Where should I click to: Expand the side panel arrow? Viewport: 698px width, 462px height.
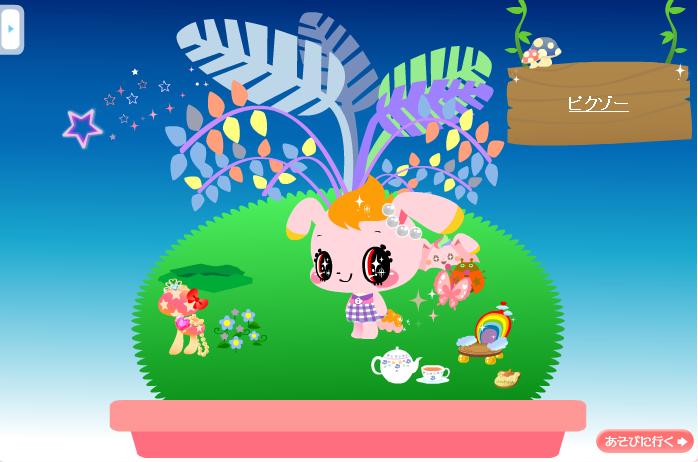click(10, 29)
